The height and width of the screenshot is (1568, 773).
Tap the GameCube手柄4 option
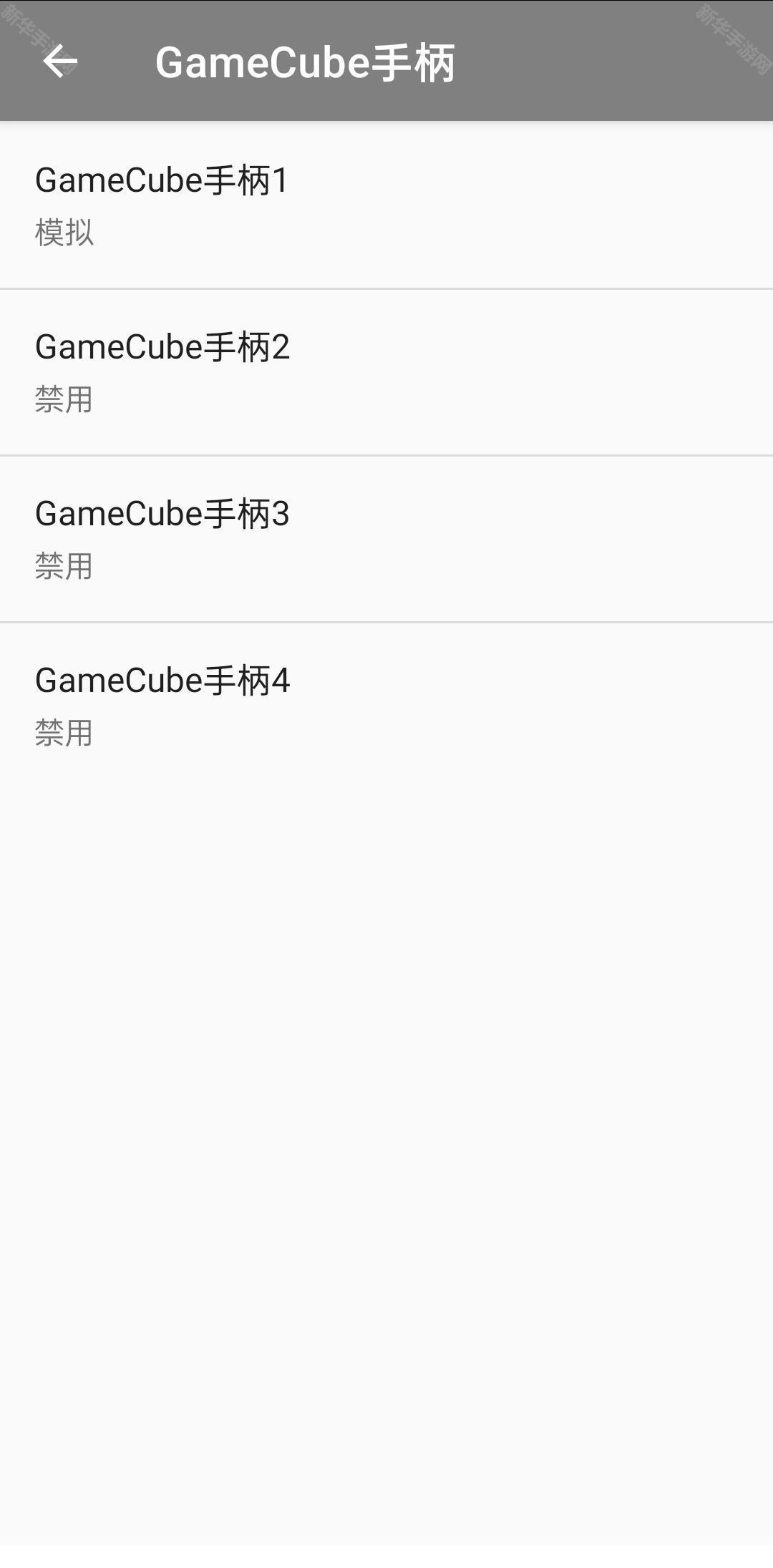[386, 705]
